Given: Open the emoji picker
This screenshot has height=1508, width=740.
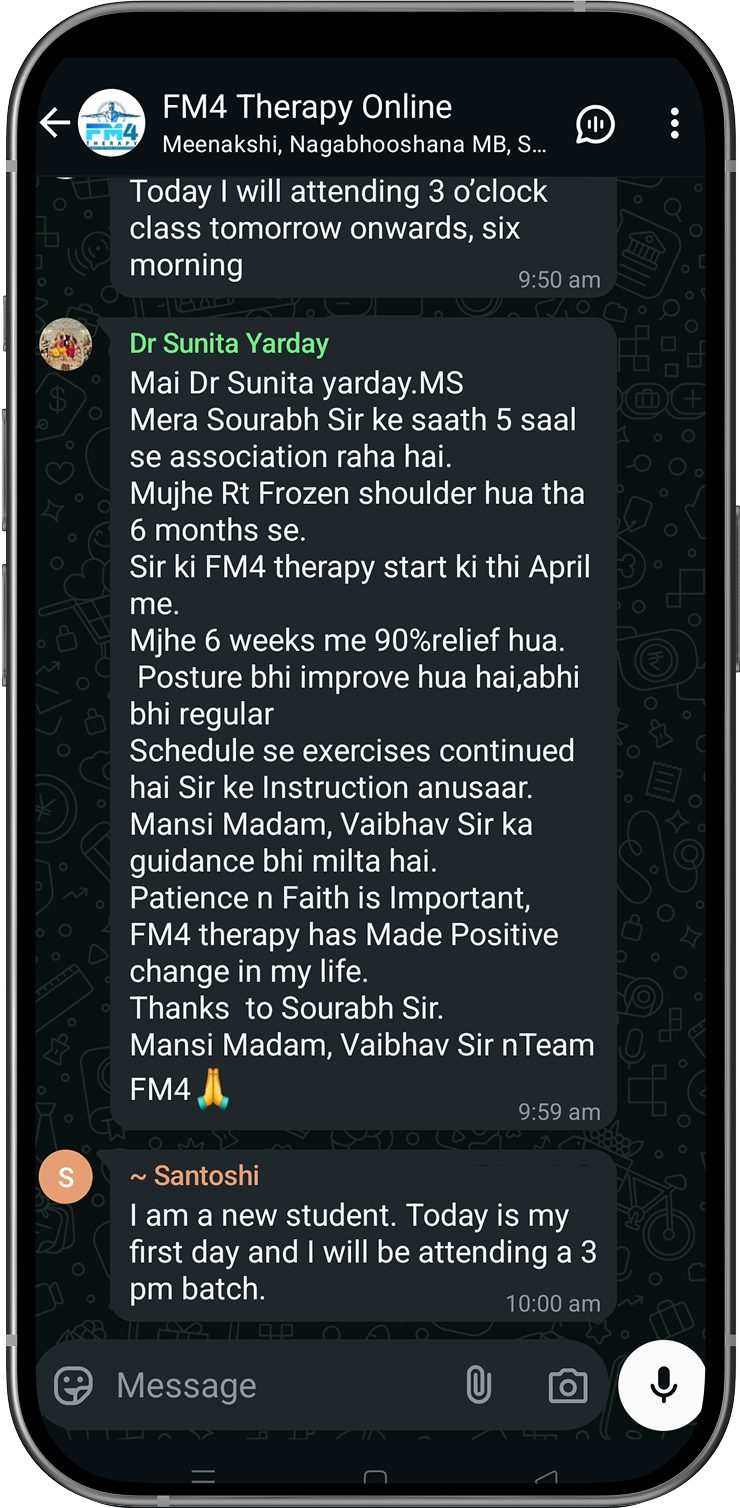Looking at the screenshot, I should pos(74,1386).
